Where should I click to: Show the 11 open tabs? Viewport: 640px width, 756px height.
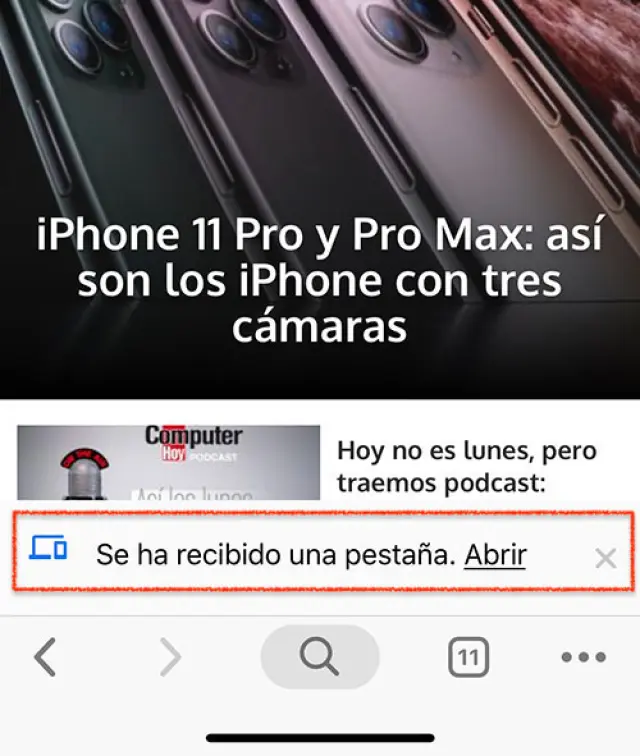pos(468,658)
